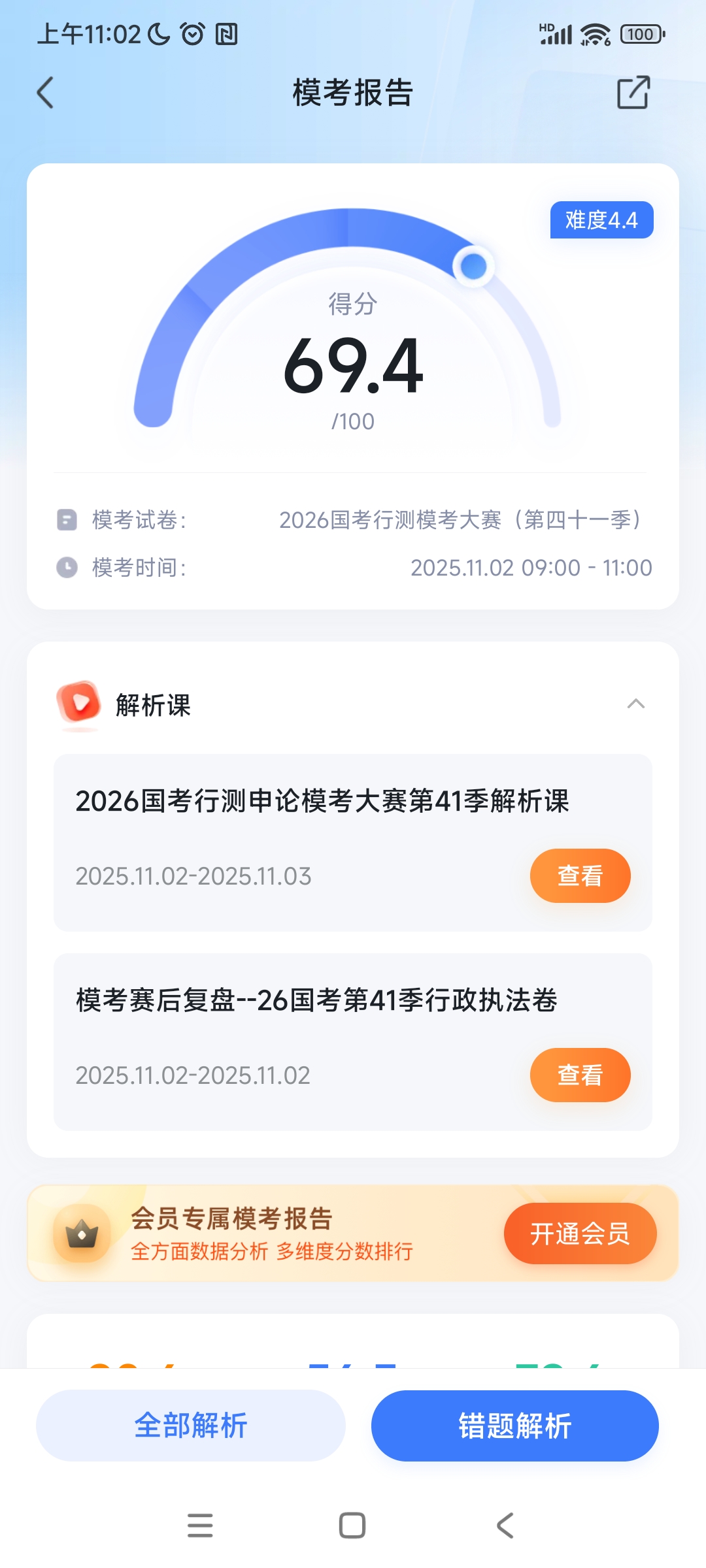Go to the system home screen
This screenshot has height=1568, width=706.
352,1526
